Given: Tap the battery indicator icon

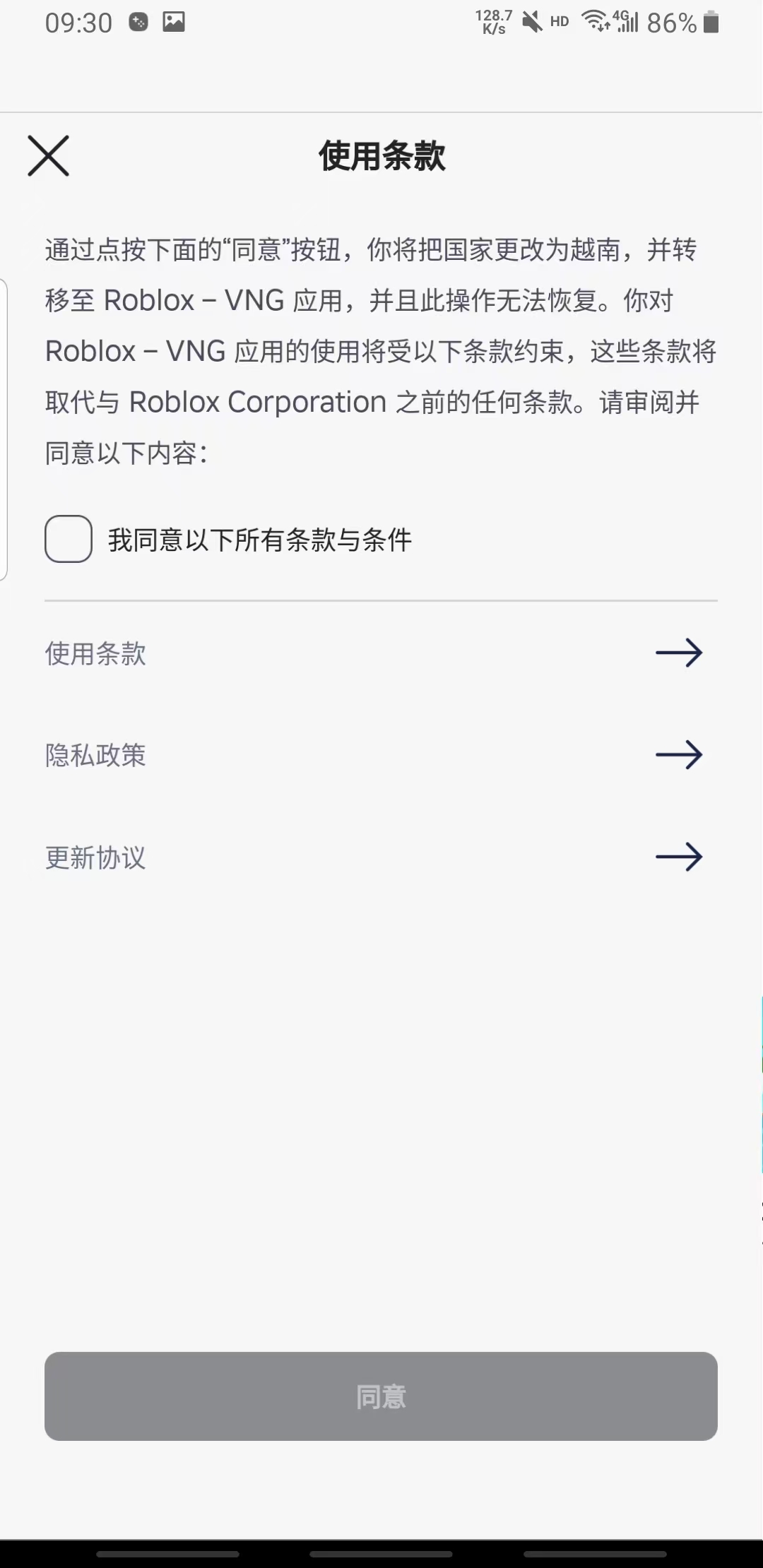Looking at the screenshot, I should pyautogui.click(x=711, y=22).
